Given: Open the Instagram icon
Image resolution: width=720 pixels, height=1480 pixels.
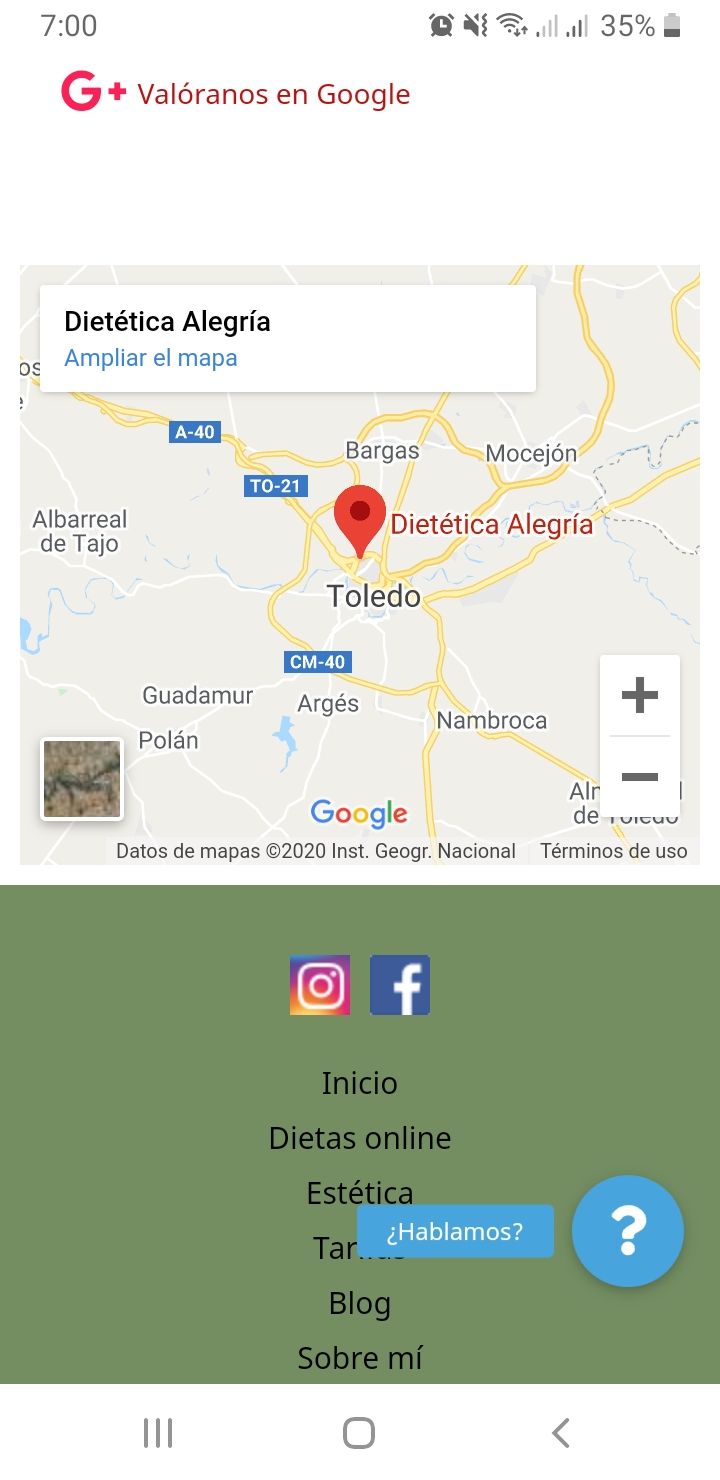Looking at the screenshot, I should (320, 985).
